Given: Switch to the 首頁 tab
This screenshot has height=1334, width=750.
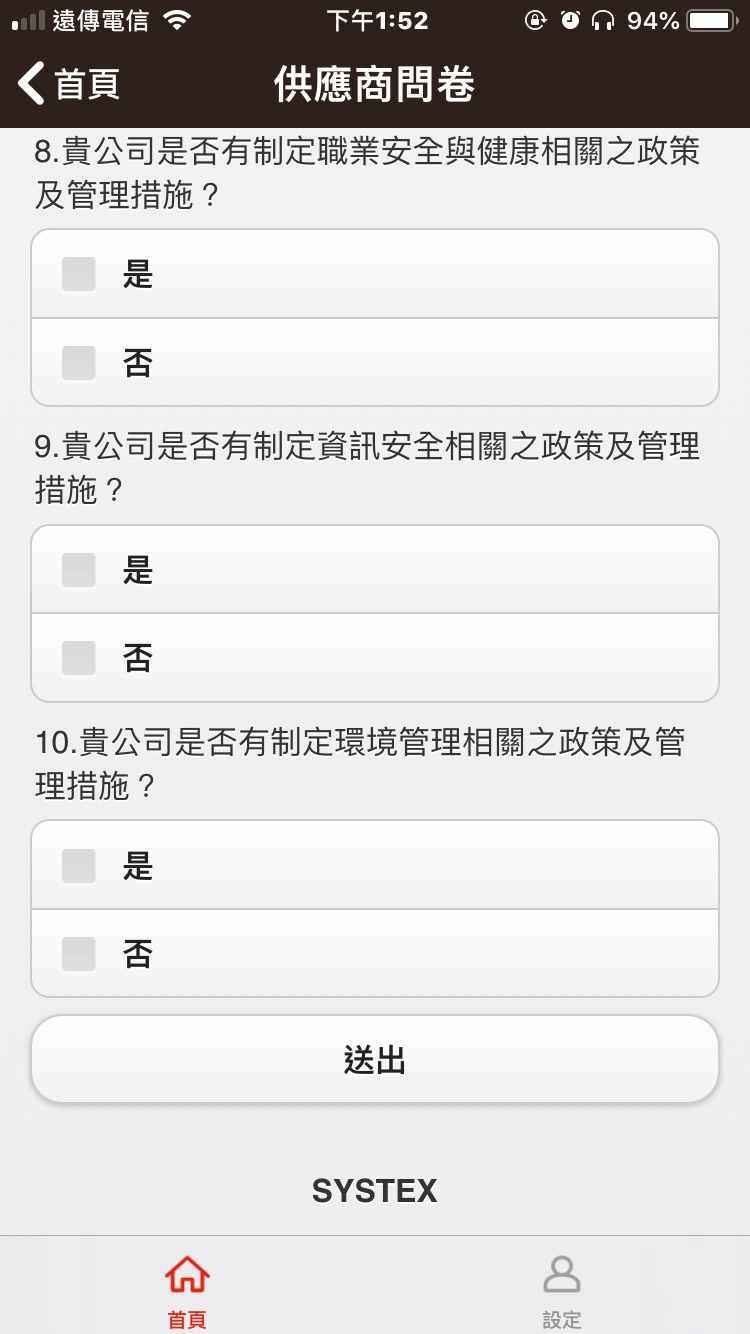Looking at the screenshot, I should click(187, 1290).
